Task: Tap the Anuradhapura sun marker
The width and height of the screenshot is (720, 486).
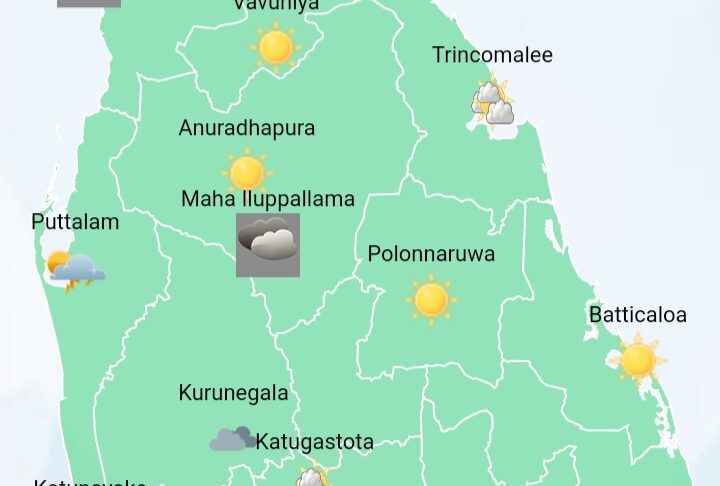Action: point(246,172)
